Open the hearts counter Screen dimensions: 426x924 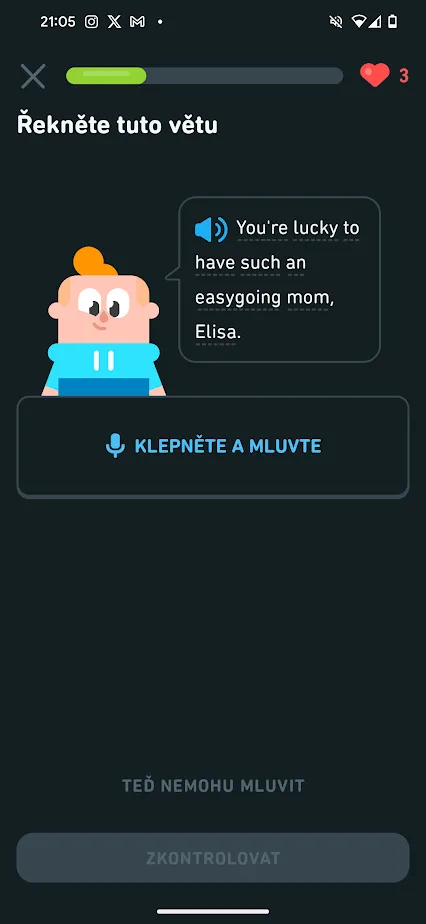[384, 75]
